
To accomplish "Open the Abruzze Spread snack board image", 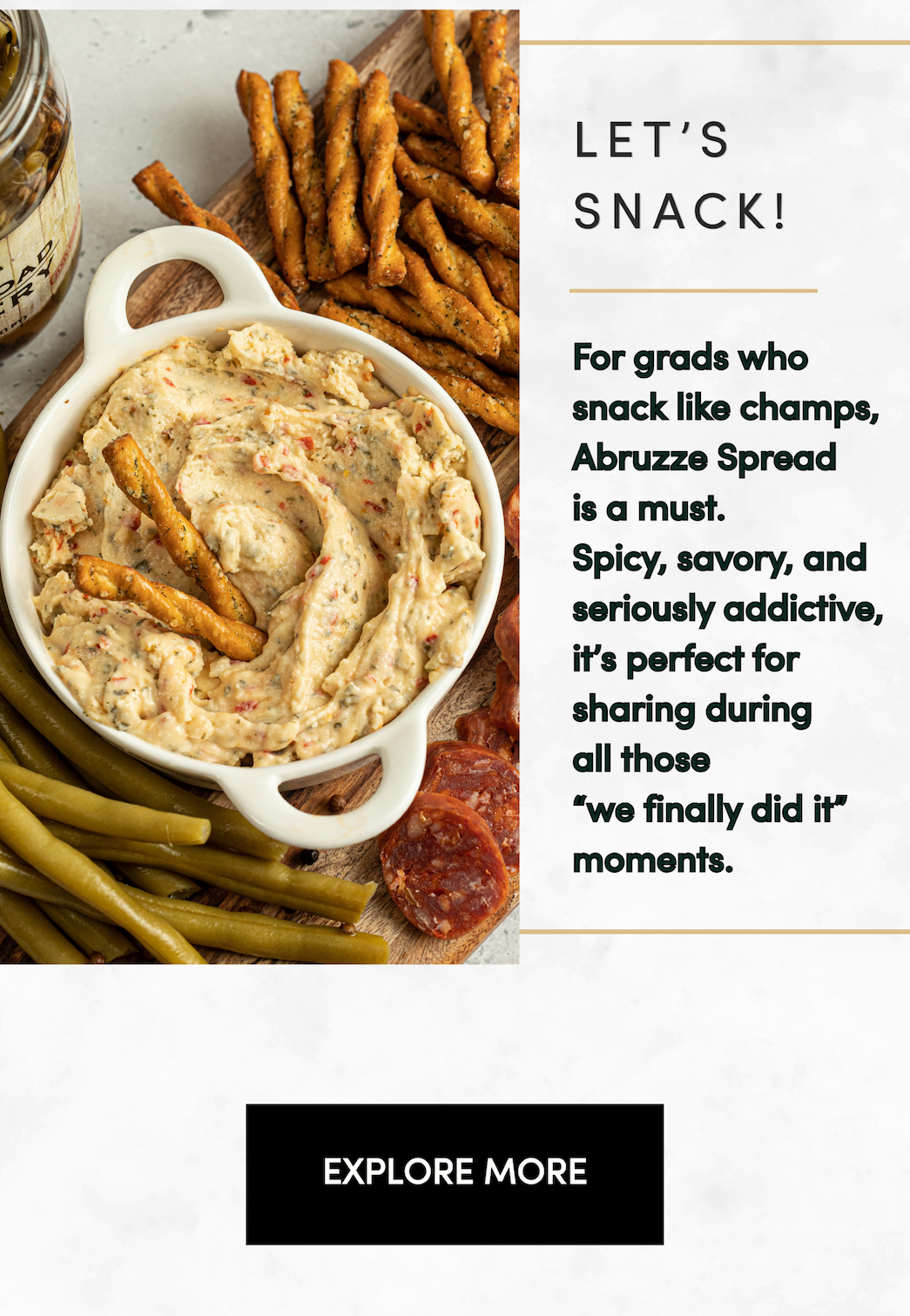I will click(260, 487).
